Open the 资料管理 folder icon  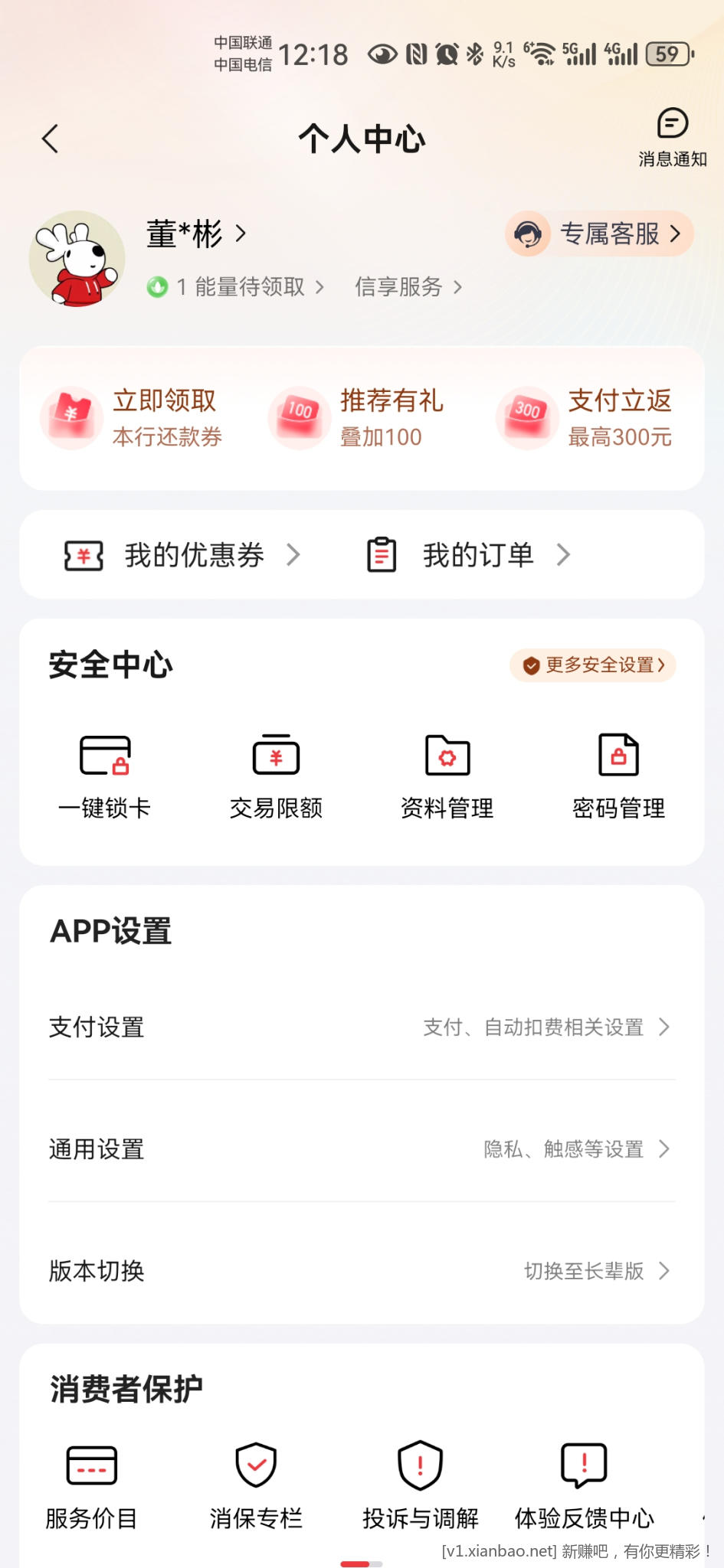tap(447, 758)
